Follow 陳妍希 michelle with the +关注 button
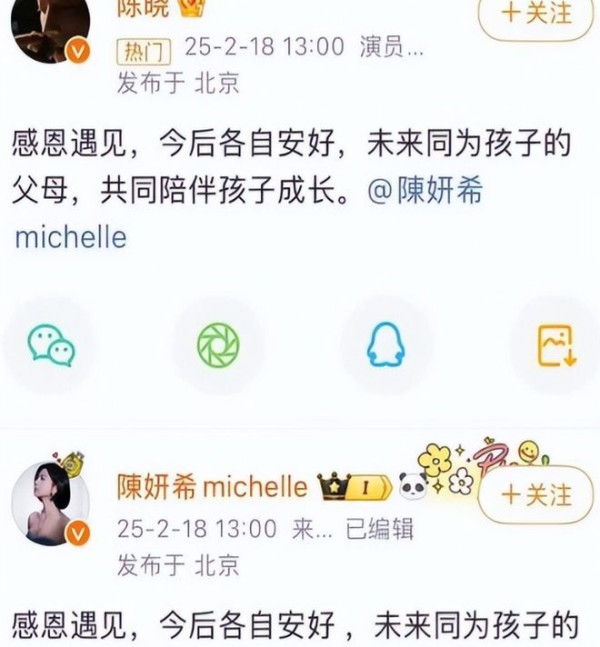Viewport: 600px width, 647px height. pyautogui.click(x=537, y=495)
